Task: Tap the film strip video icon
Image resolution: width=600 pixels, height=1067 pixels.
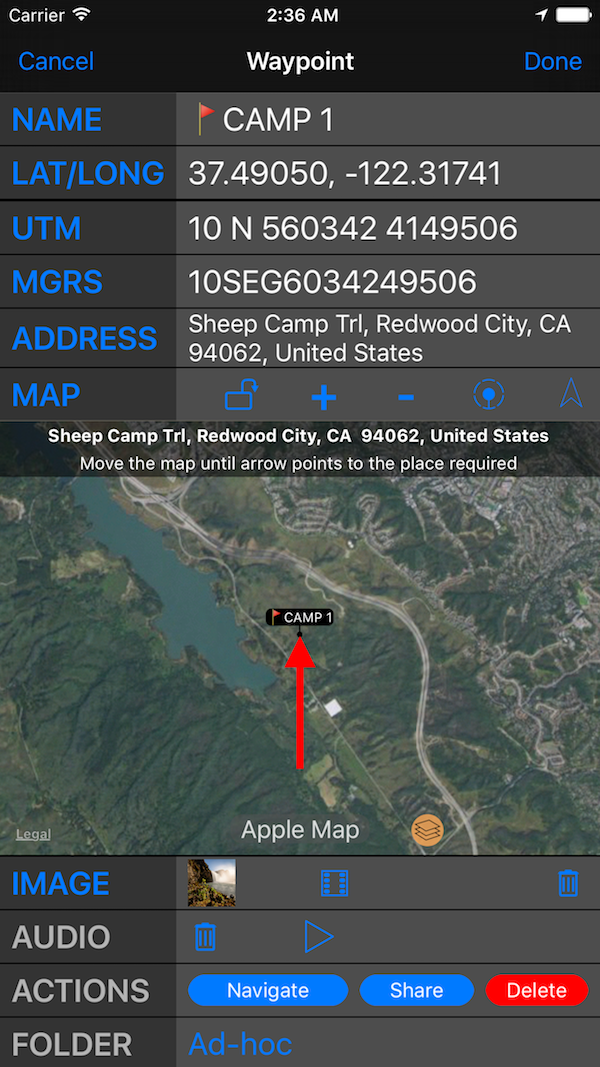Action: tap(335, 883)
